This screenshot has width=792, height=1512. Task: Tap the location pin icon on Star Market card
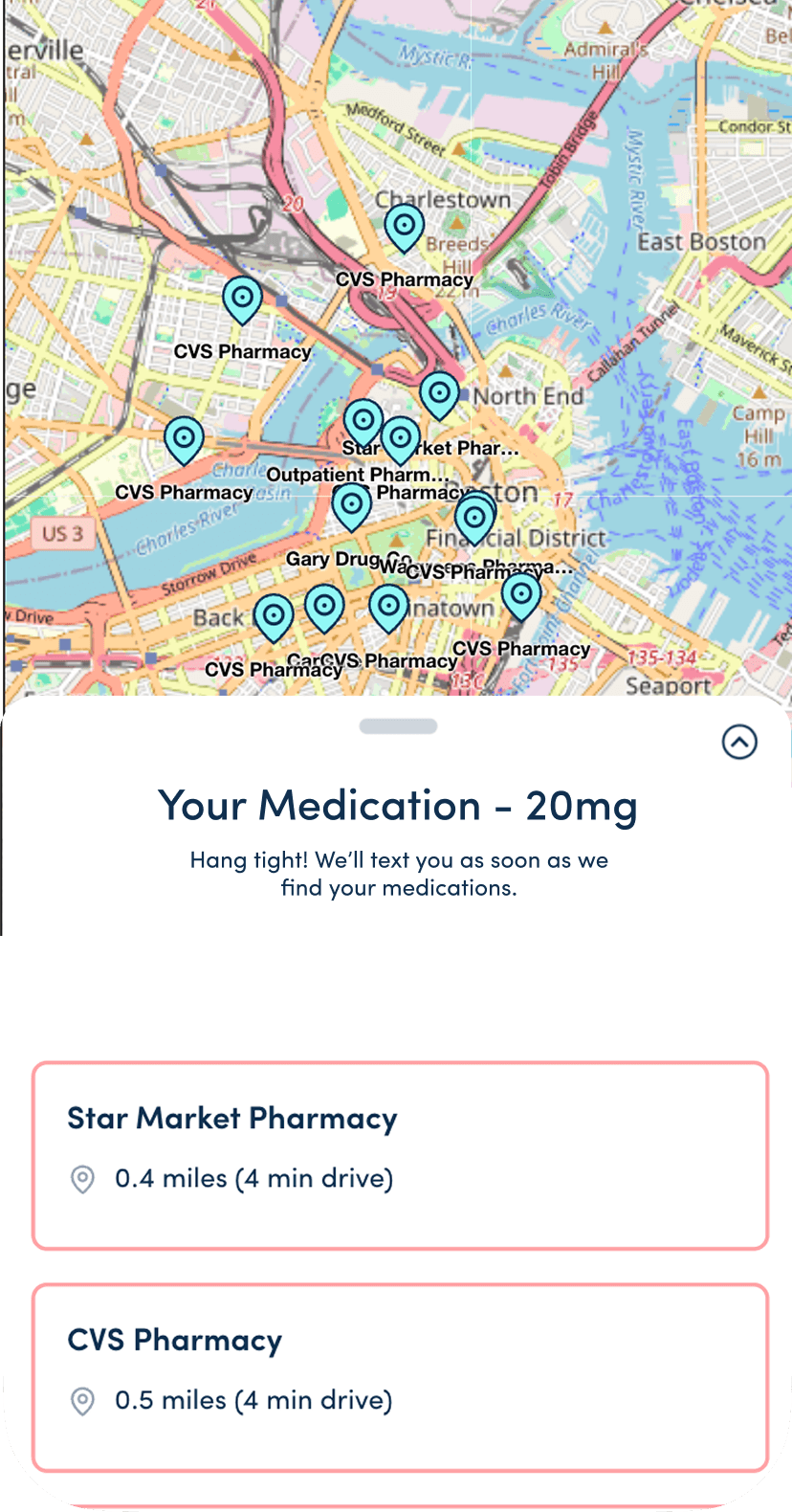pyautogui.click(x=82, y=1180)
